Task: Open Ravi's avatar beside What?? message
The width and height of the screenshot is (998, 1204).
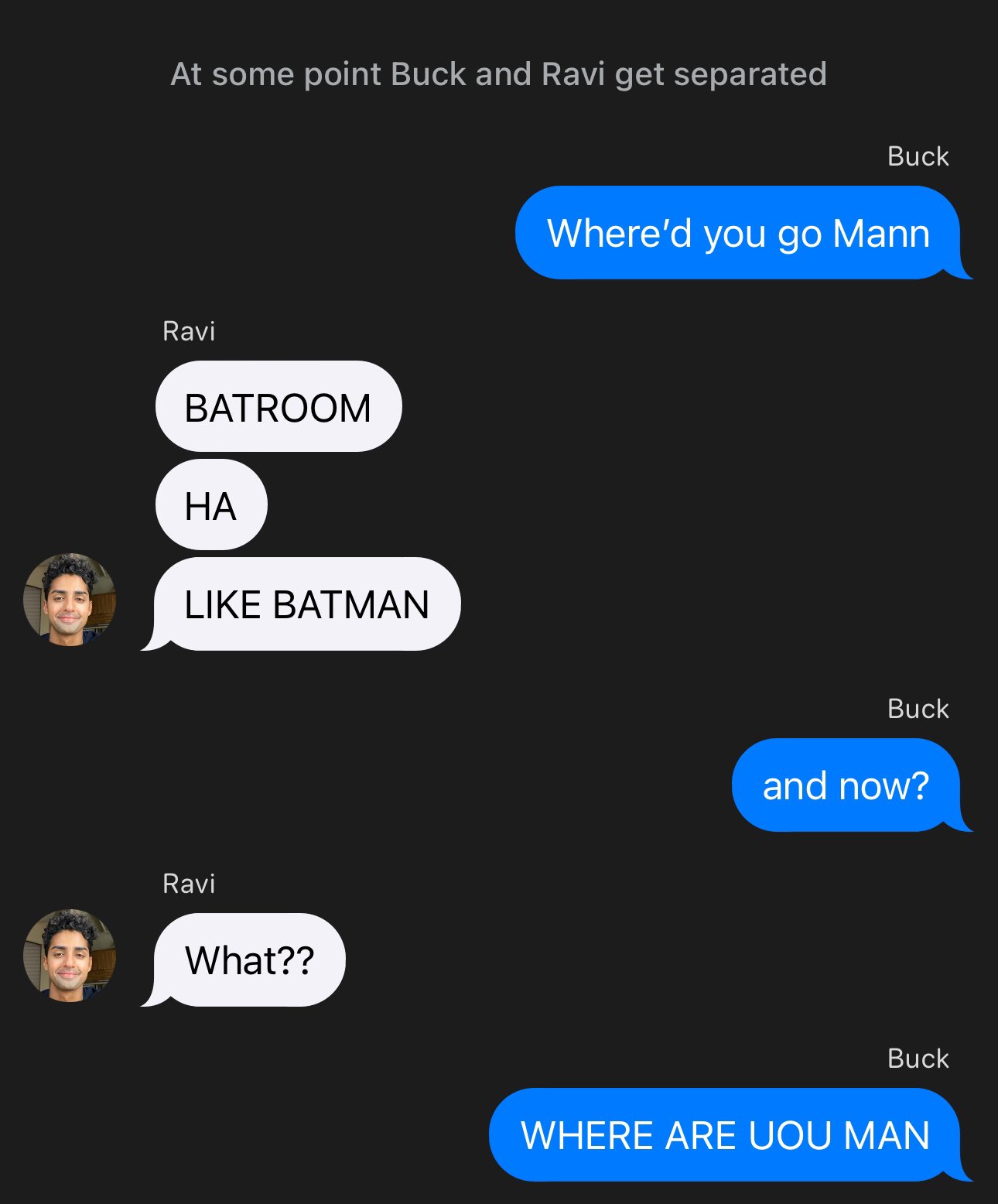Action: pos(70,956)
